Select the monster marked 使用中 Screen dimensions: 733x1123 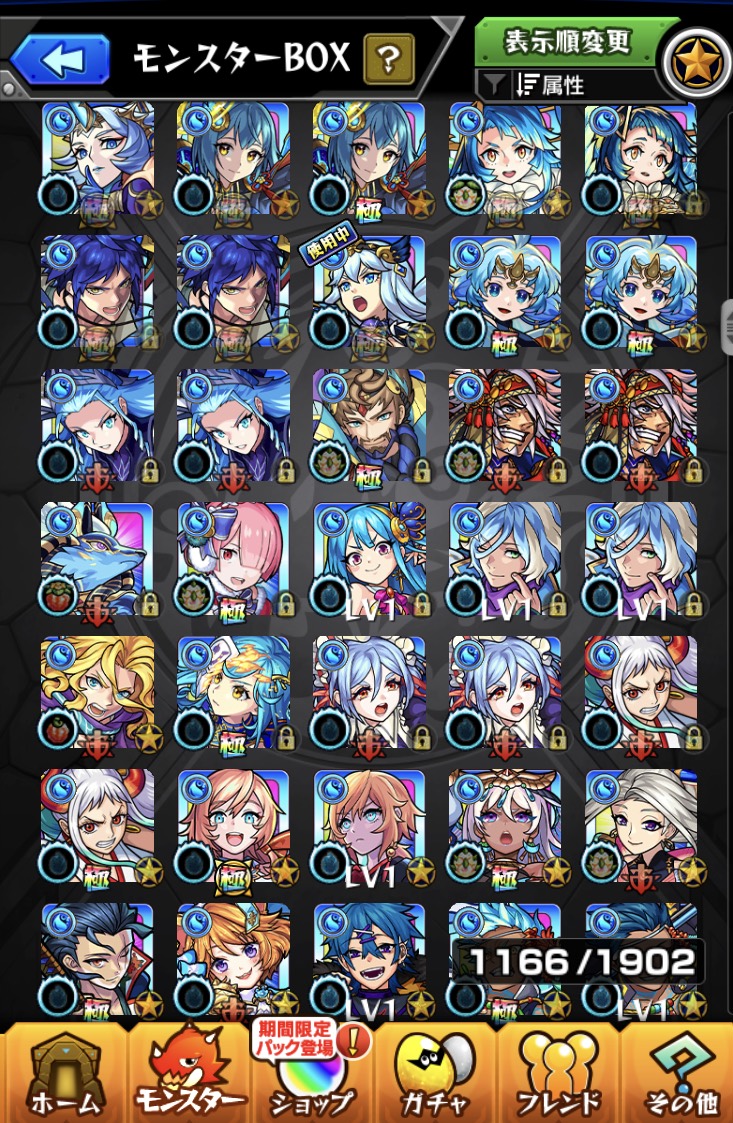click(369, 292)
